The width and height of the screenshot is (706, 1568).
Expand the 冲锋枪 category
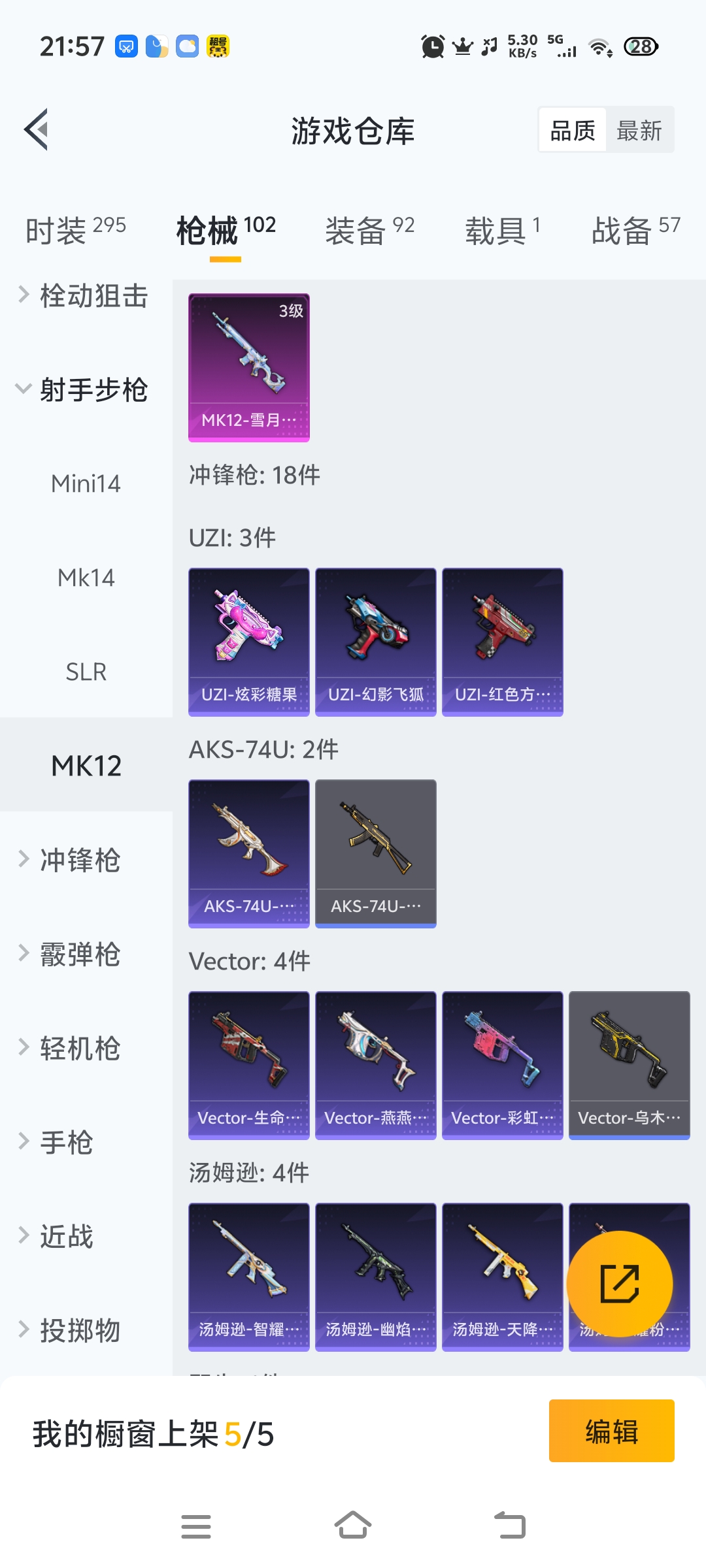click(78, 860)
